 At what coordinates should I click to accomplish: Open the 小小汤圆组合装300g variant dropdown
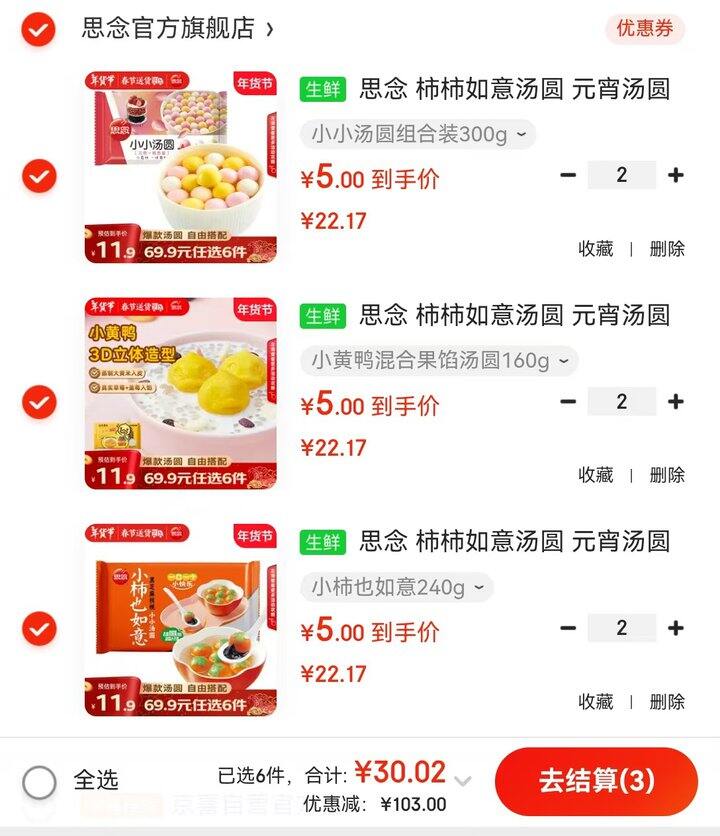pos(420,135)
